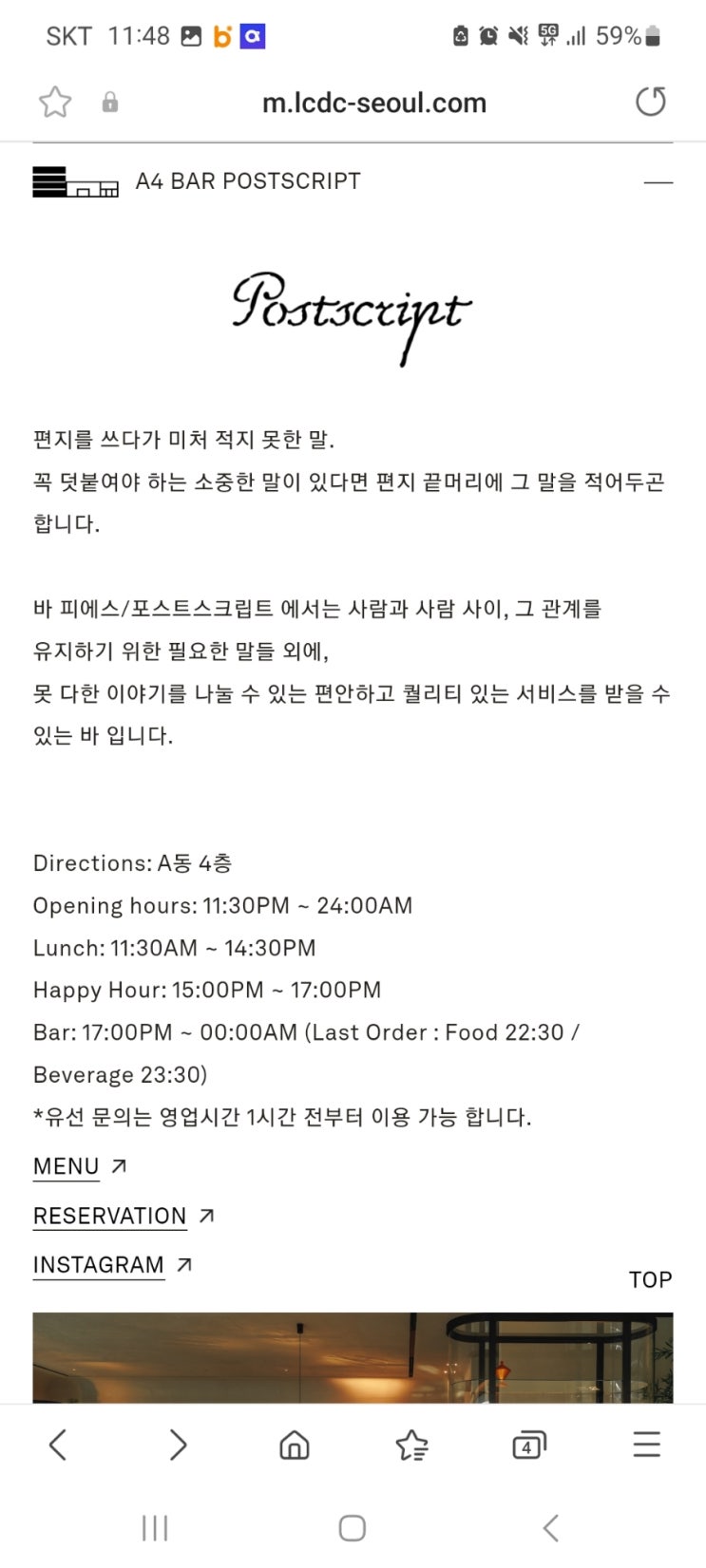Open the browser hamburger menu
Screen dimensions: 706x1568
(x=646, y=1445)
